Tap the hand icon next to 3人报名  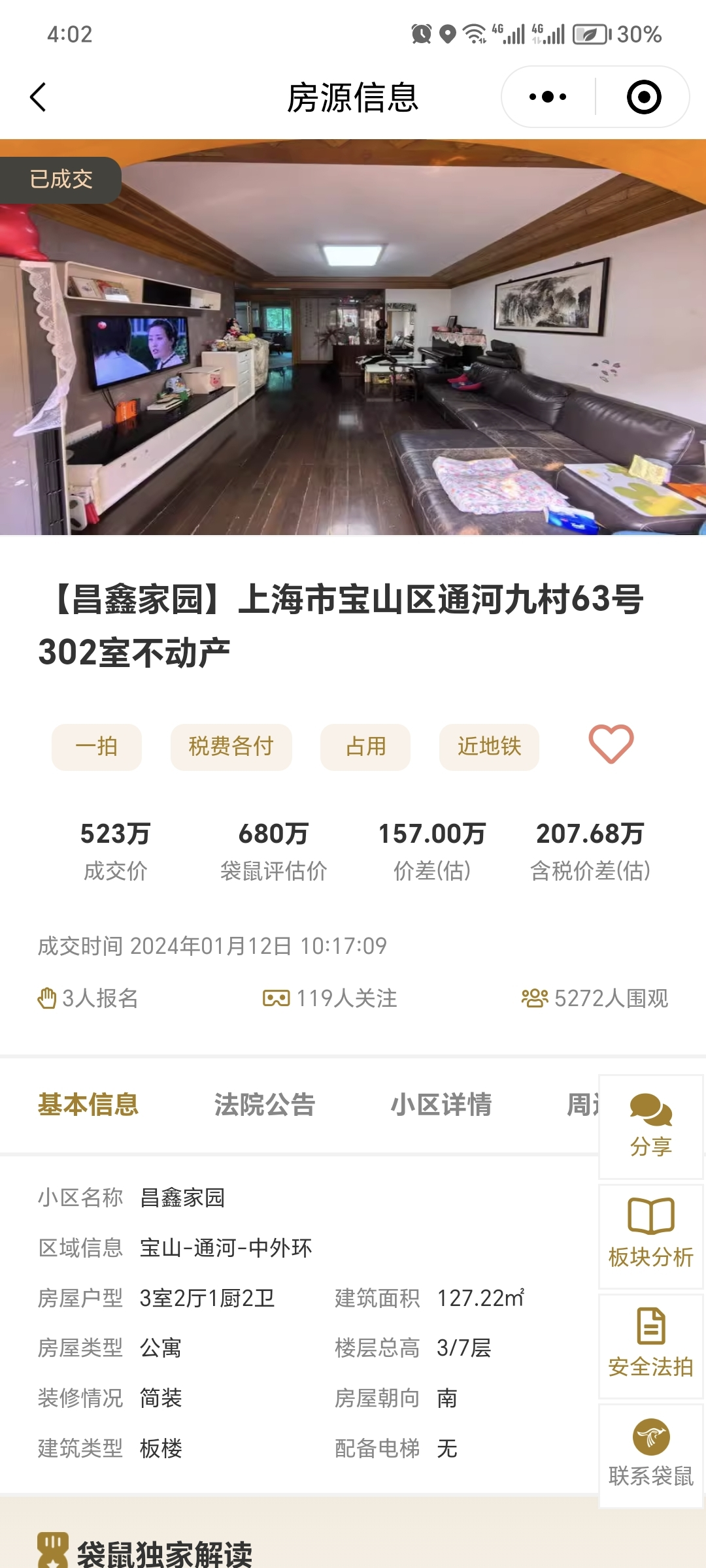coord(46,998)
